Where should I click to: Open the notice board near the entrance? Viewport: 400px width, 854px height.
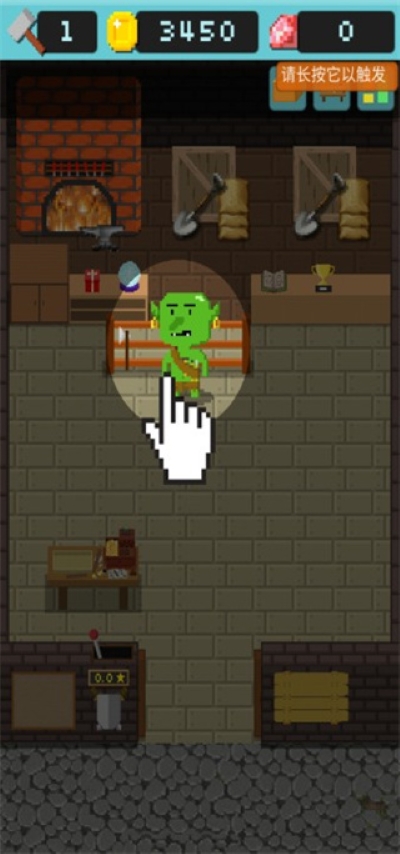click(44, 700)
